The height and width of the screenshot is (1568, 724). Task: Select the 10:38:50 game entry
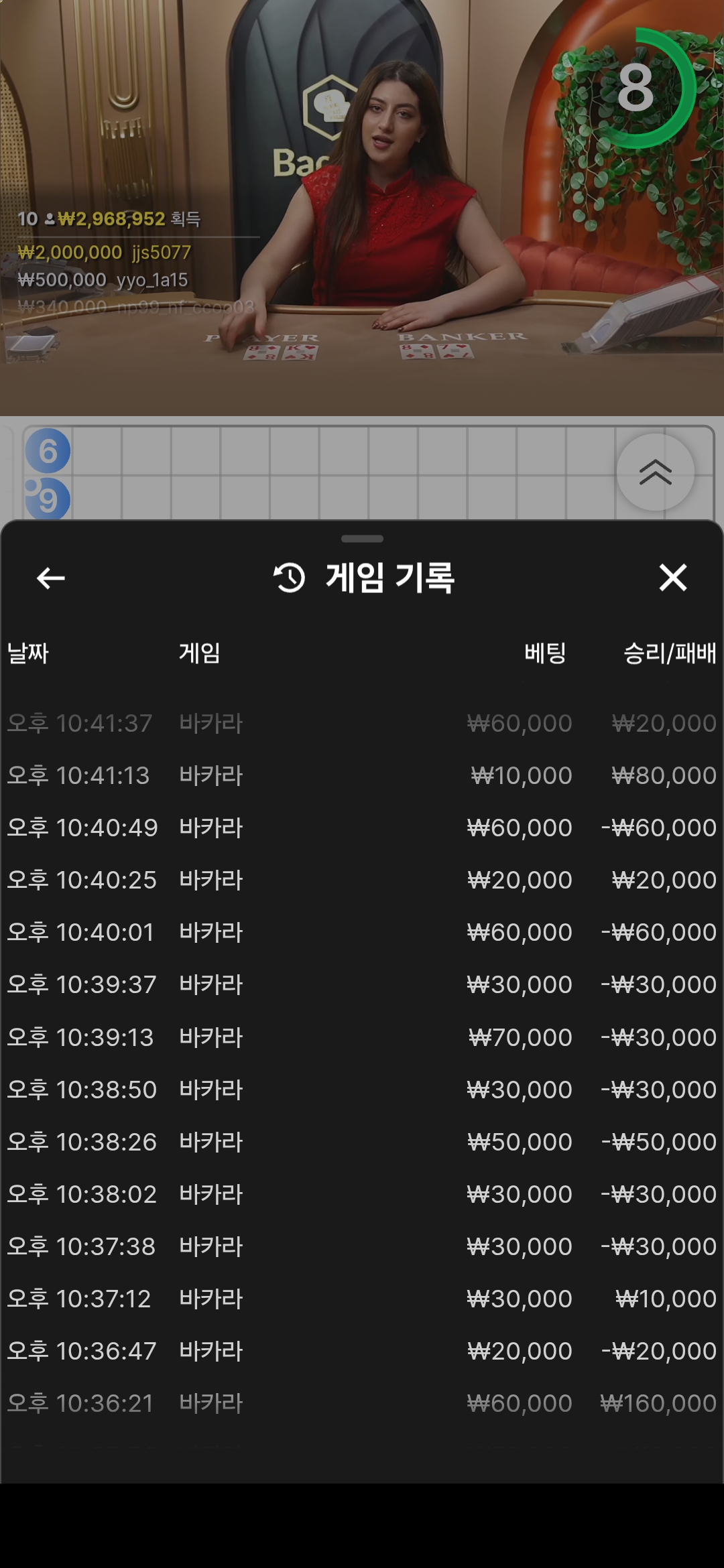click(x=362, y=1090)
